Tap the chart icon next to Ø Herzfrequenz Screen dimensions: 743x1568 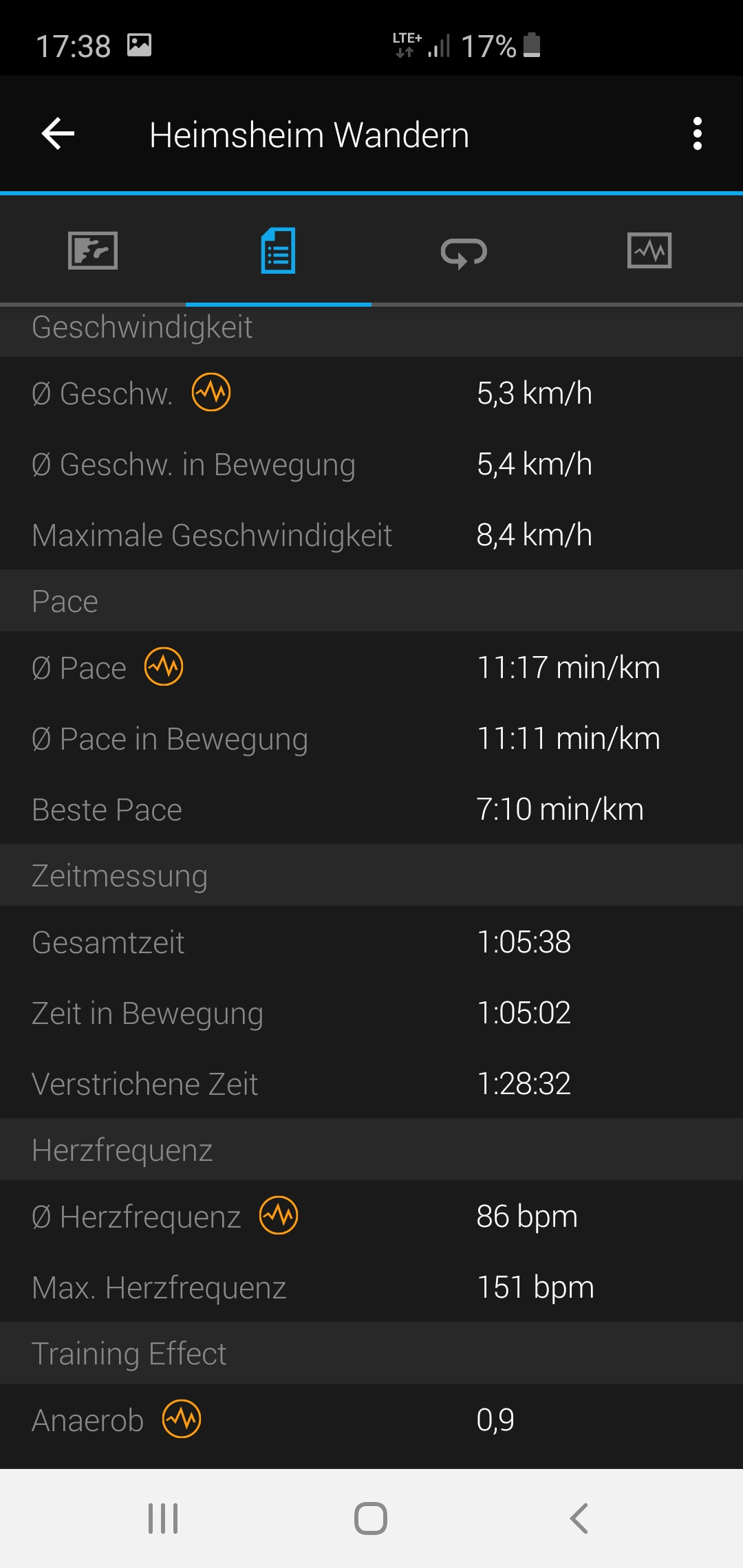279,1216
